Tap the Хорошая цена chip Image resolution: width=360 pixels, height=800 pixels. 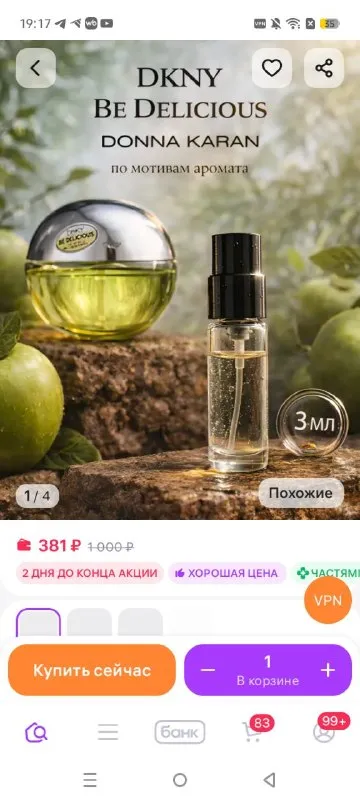click(x=227, y=573)
